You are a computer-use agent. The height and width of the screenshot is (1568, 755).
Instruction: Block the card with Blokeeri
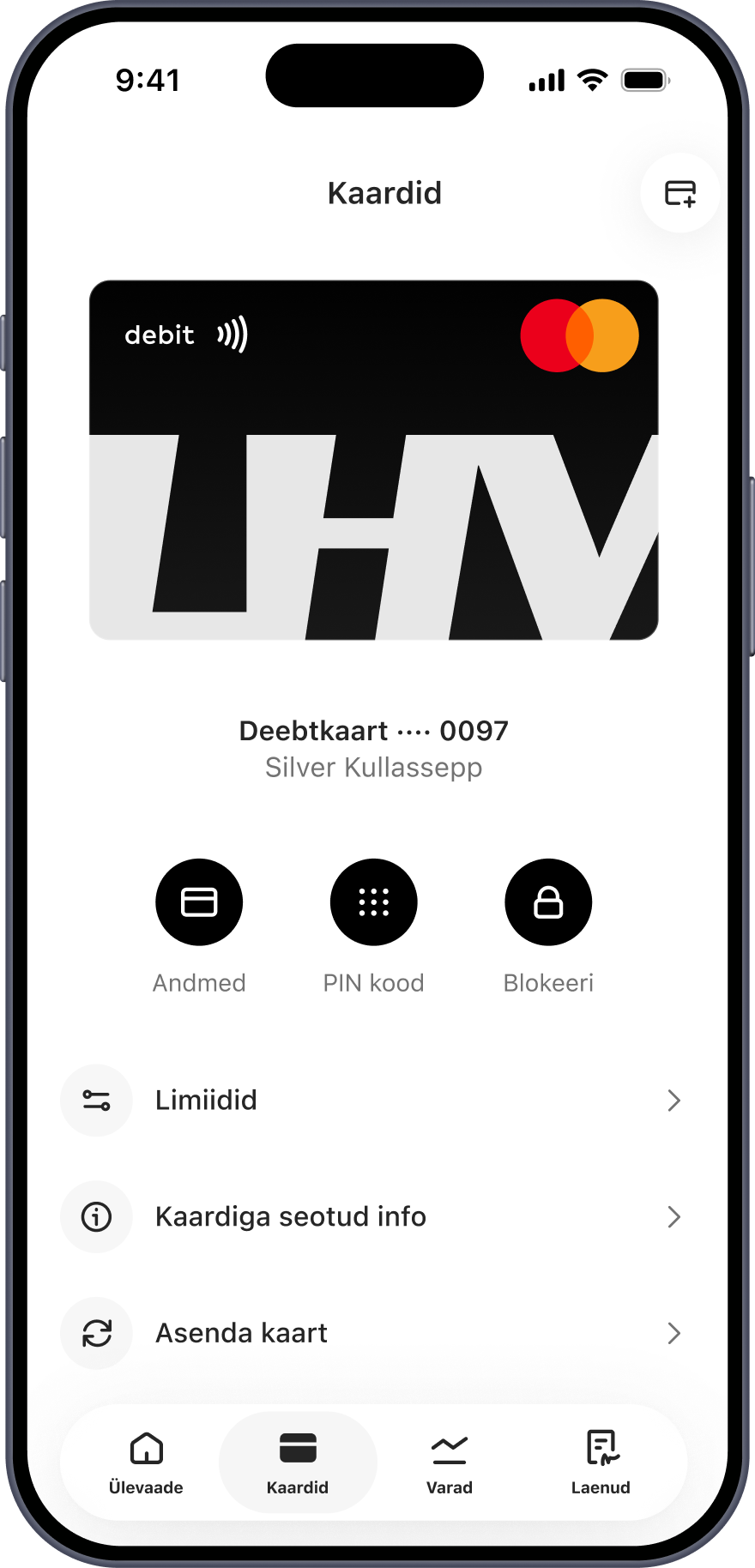(548, 902)
